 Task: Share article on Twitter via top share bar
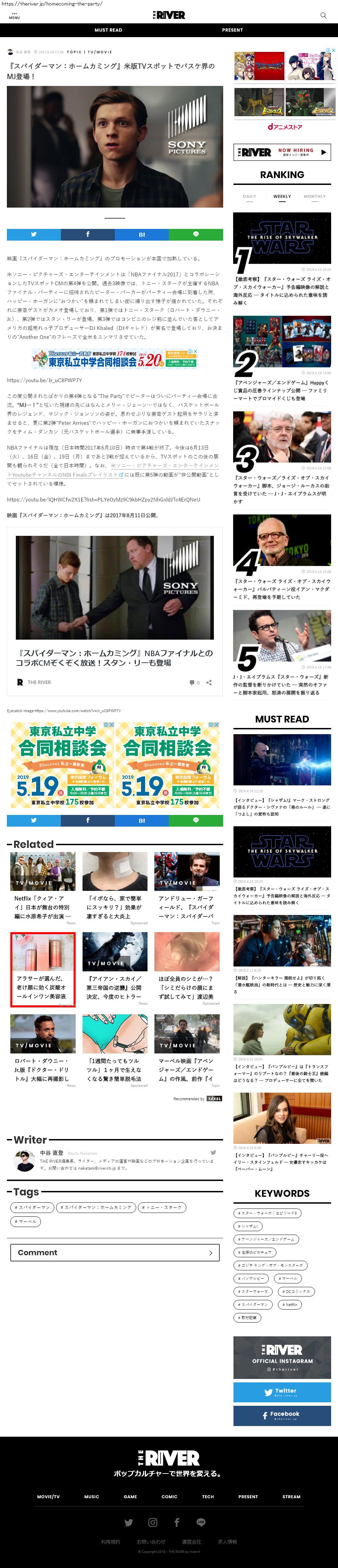(33, 234)
